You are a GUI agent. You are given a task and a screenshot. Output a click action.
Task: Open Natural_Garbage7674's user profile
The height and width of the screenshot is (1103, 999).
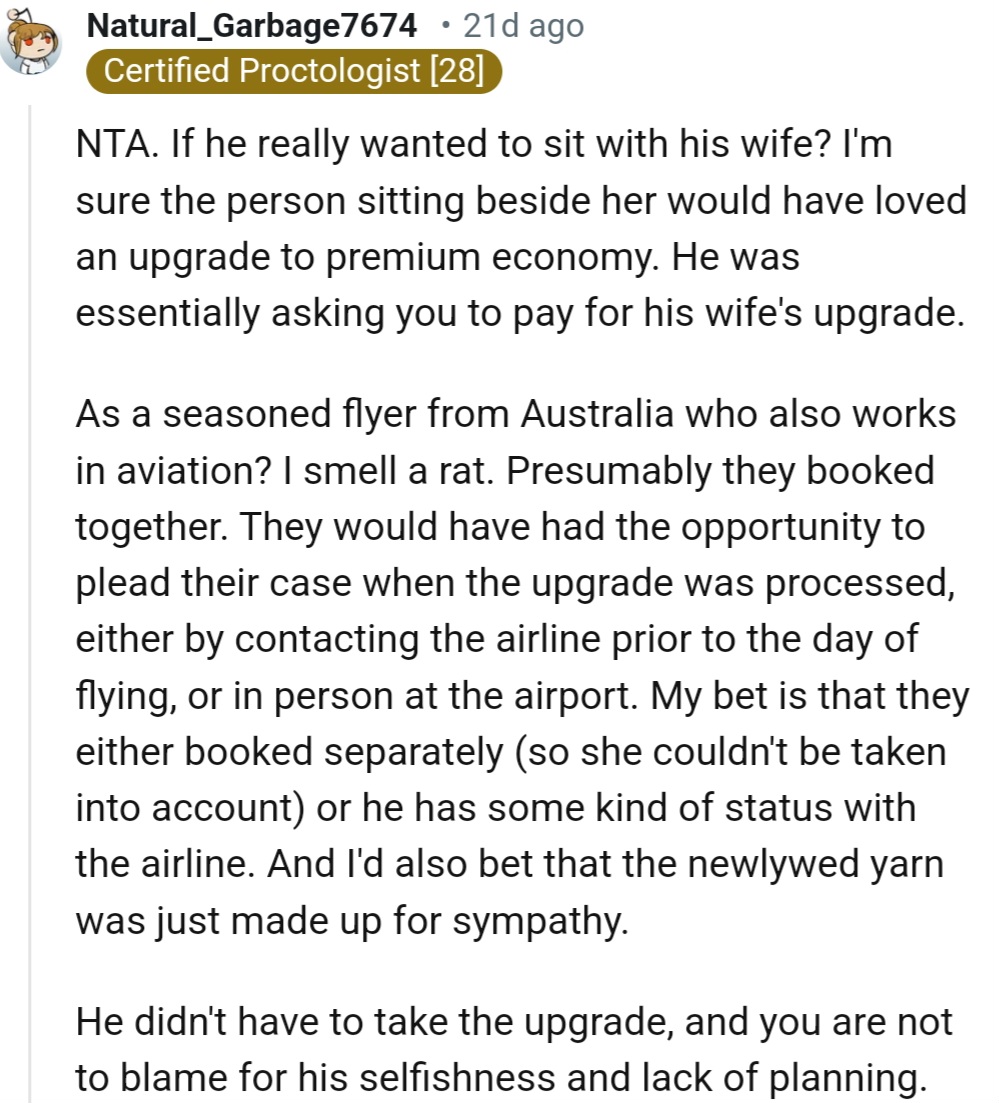[x=252, y=26]
